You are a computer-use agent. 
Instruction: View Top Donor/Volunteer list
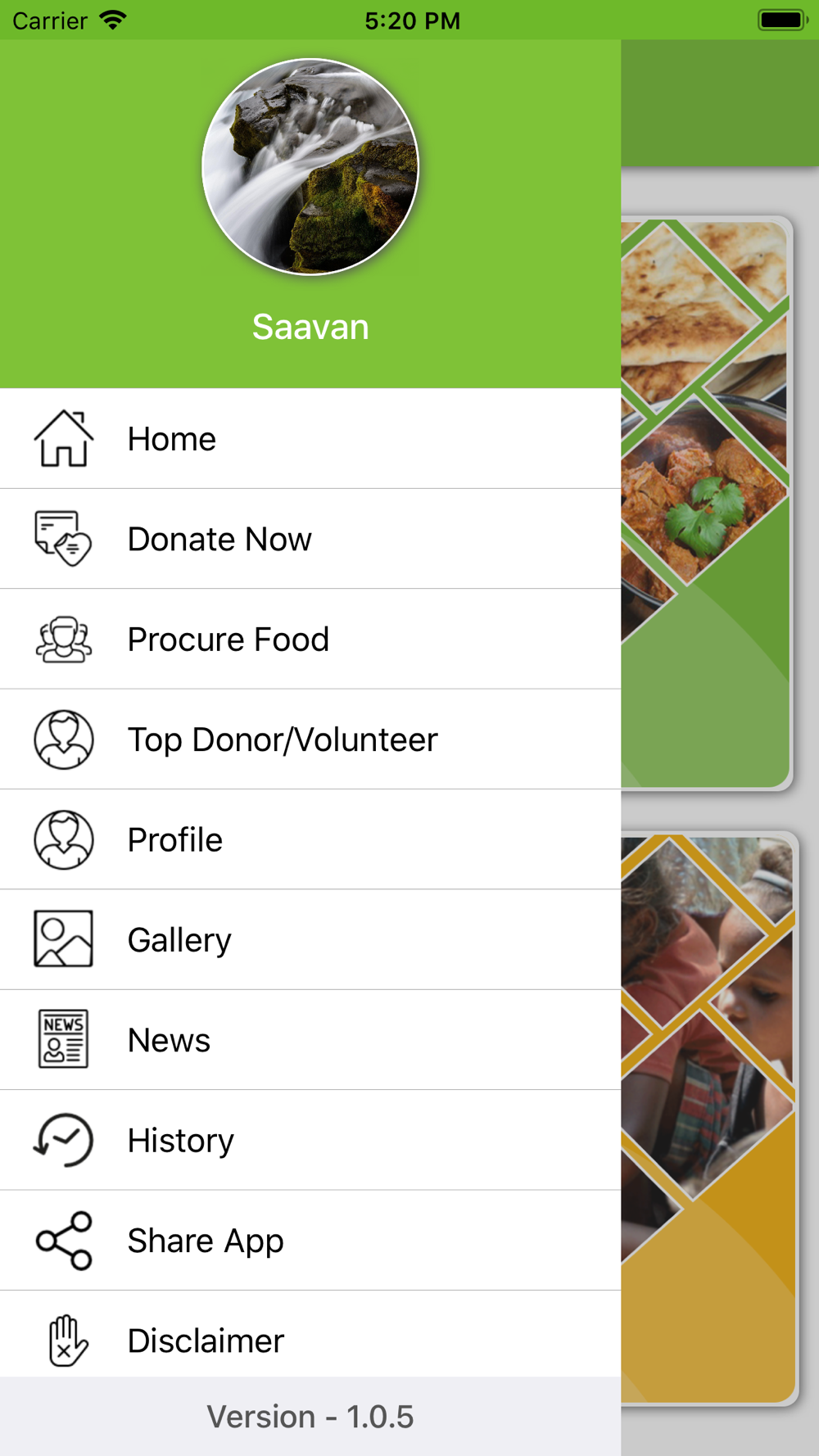pyautogui.click(x=310, y=739)
